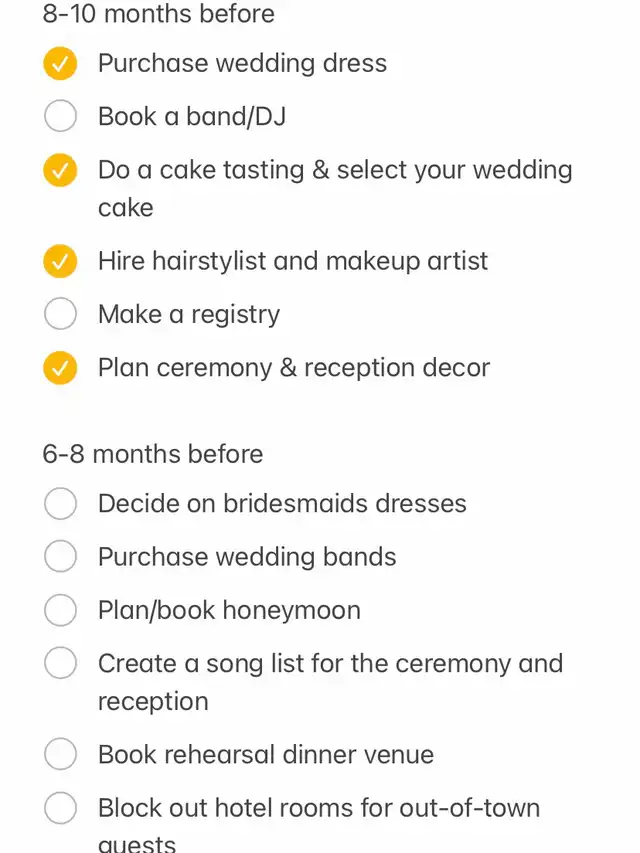Check the Create a song list item

[x=61, y=664]
